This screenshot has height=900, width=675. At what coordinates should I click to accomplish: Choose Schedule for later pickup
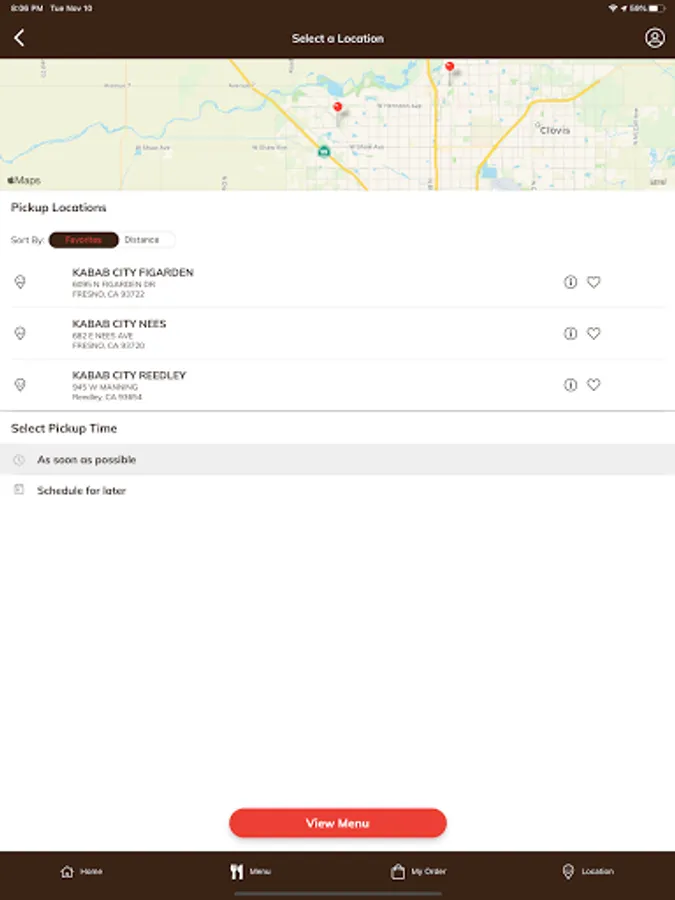(338, 490)
